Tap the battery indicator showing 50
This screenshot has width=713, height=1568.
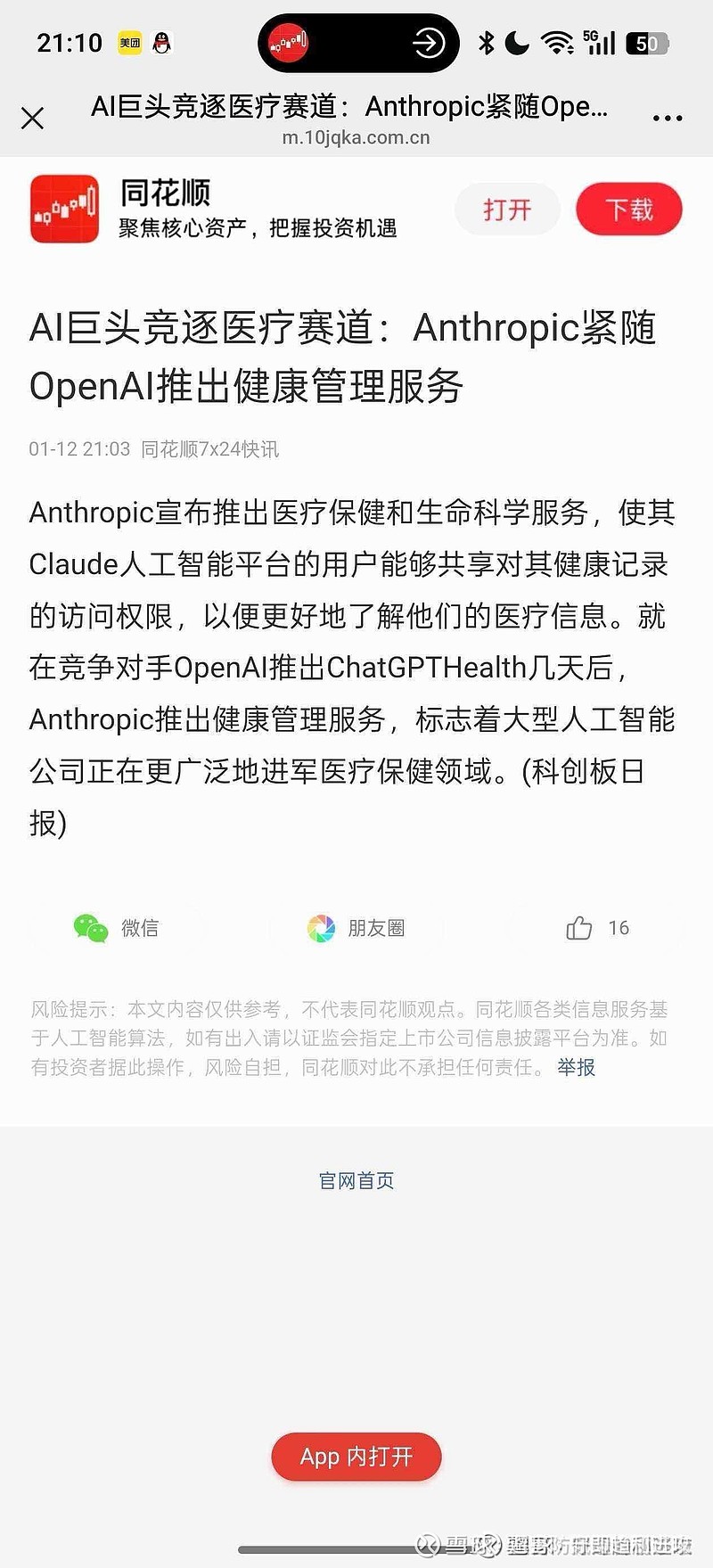coord(648,42)
